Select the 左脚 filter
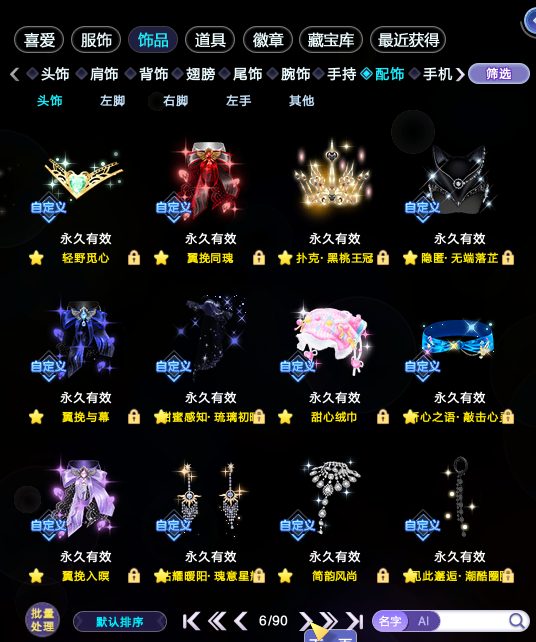536x642 pixels. pyautogui.click(x=113, y=101)
